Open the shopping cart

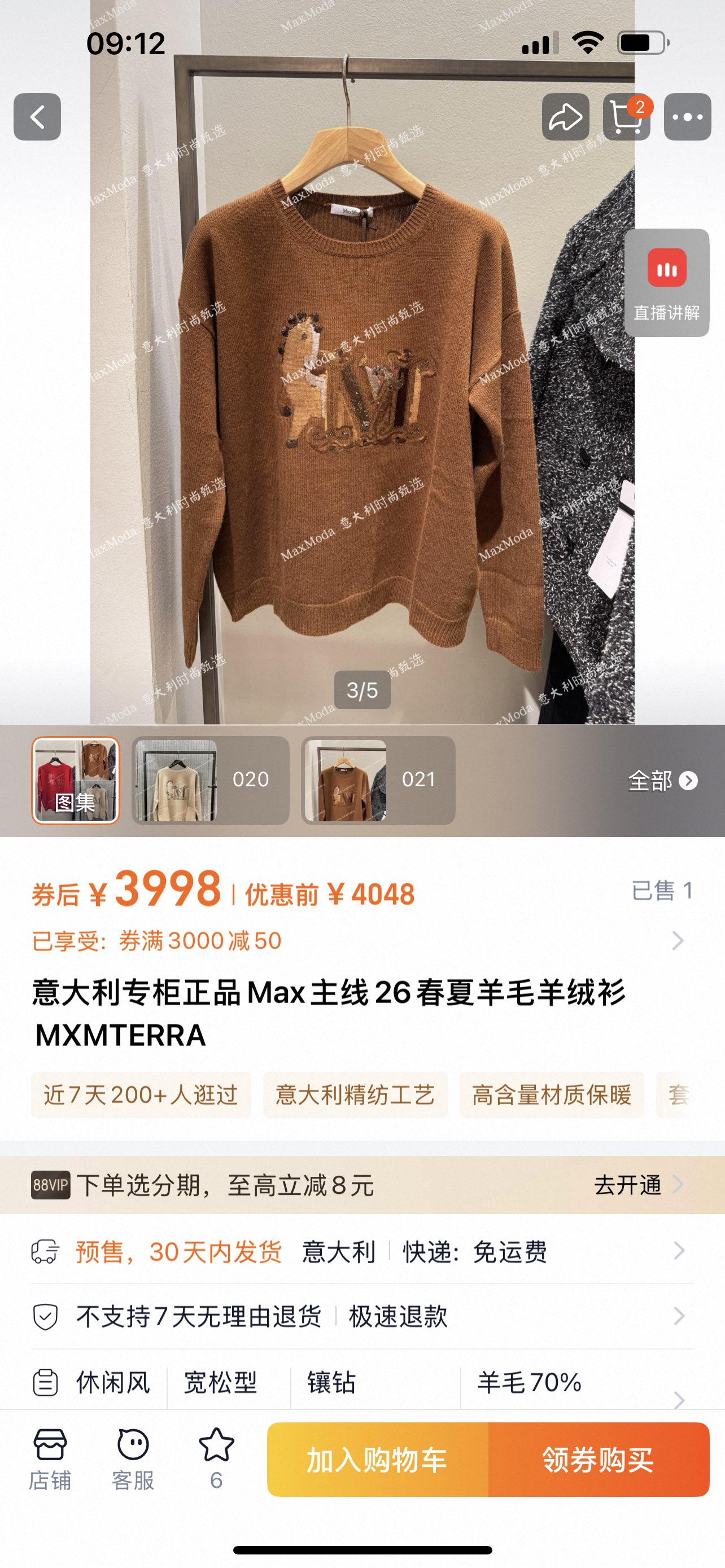coord(626,117)
